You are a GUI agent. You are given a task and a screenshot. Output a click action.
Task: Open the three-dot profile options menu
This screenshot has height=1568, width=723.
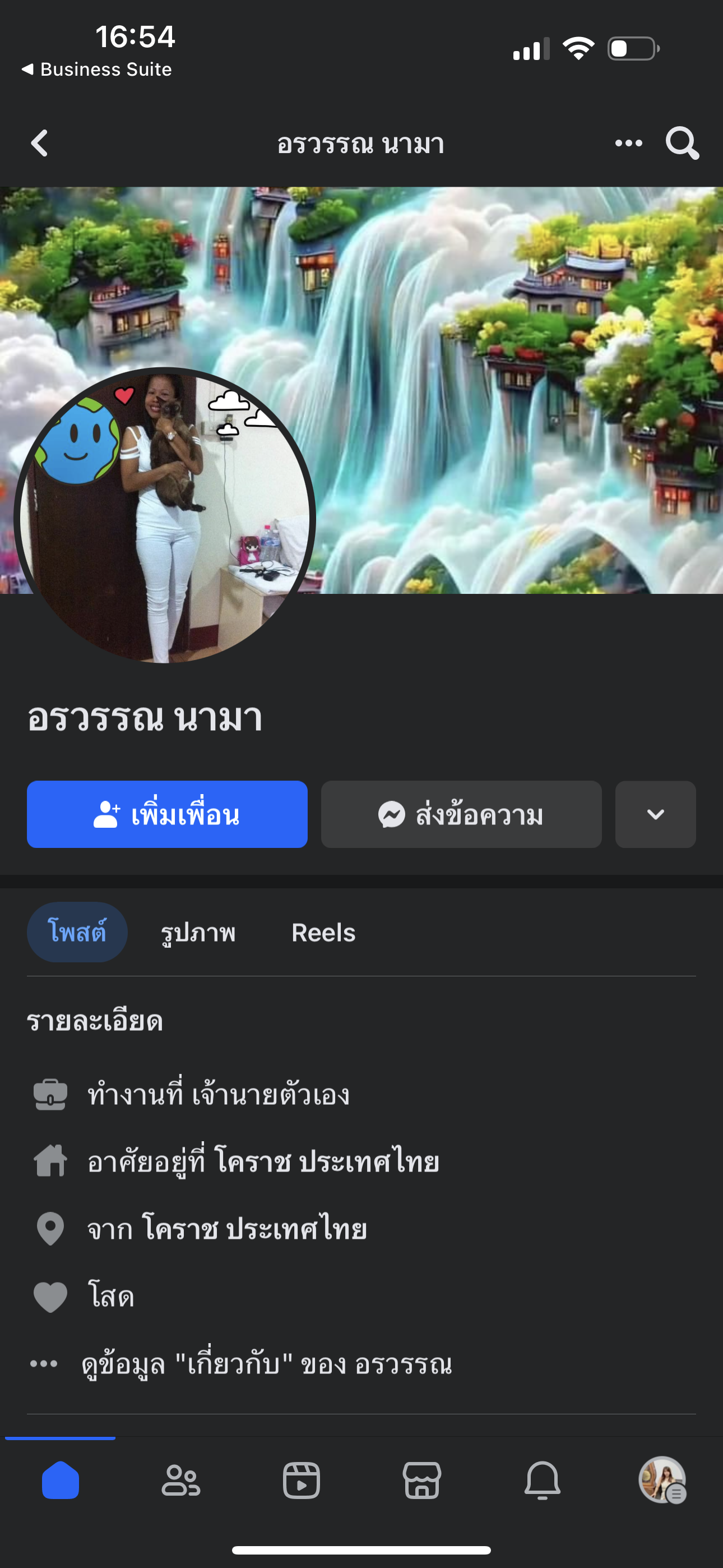628,144
